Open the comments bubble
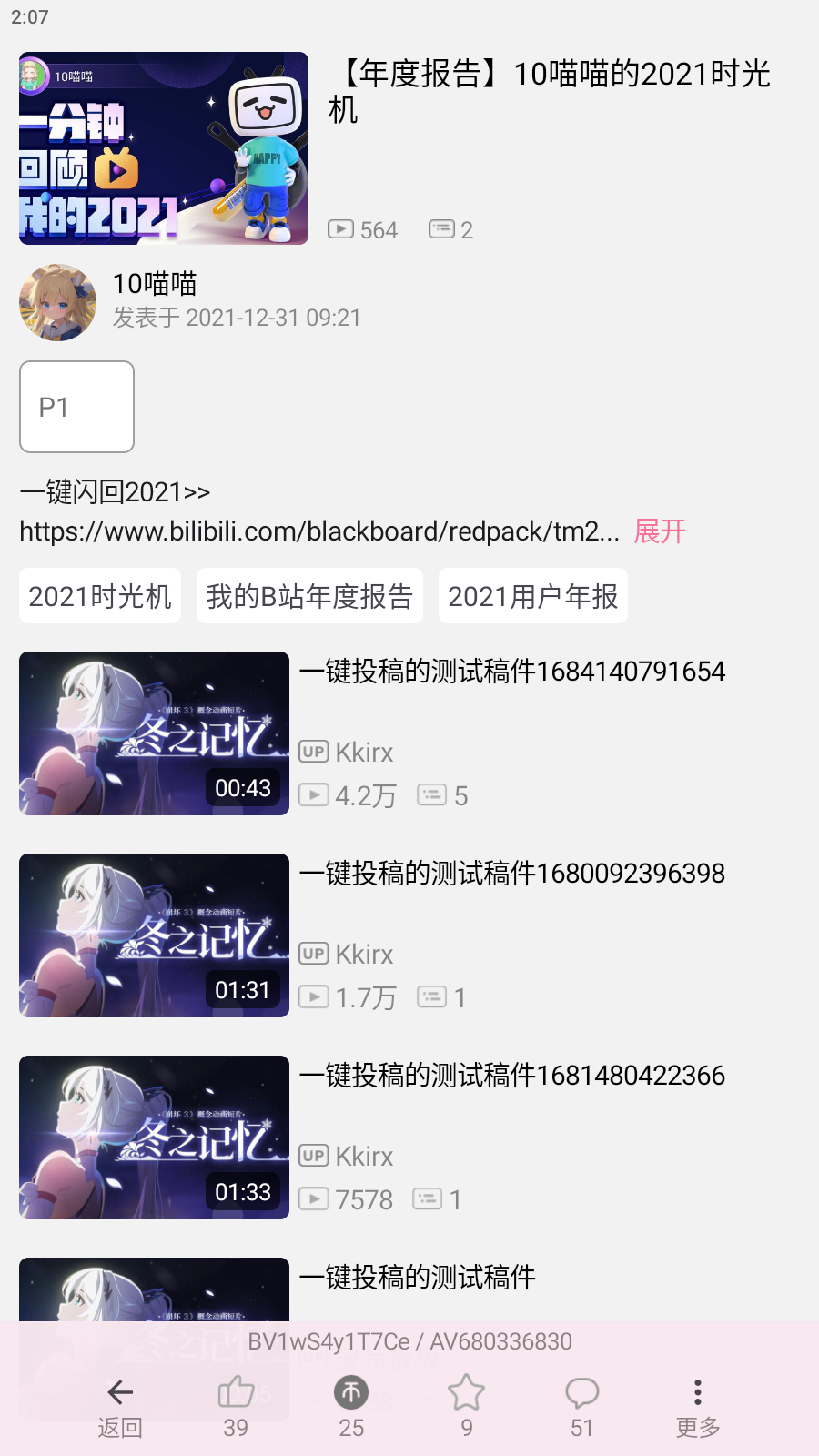The image size is (819, 1456). tap(581, 1406)
